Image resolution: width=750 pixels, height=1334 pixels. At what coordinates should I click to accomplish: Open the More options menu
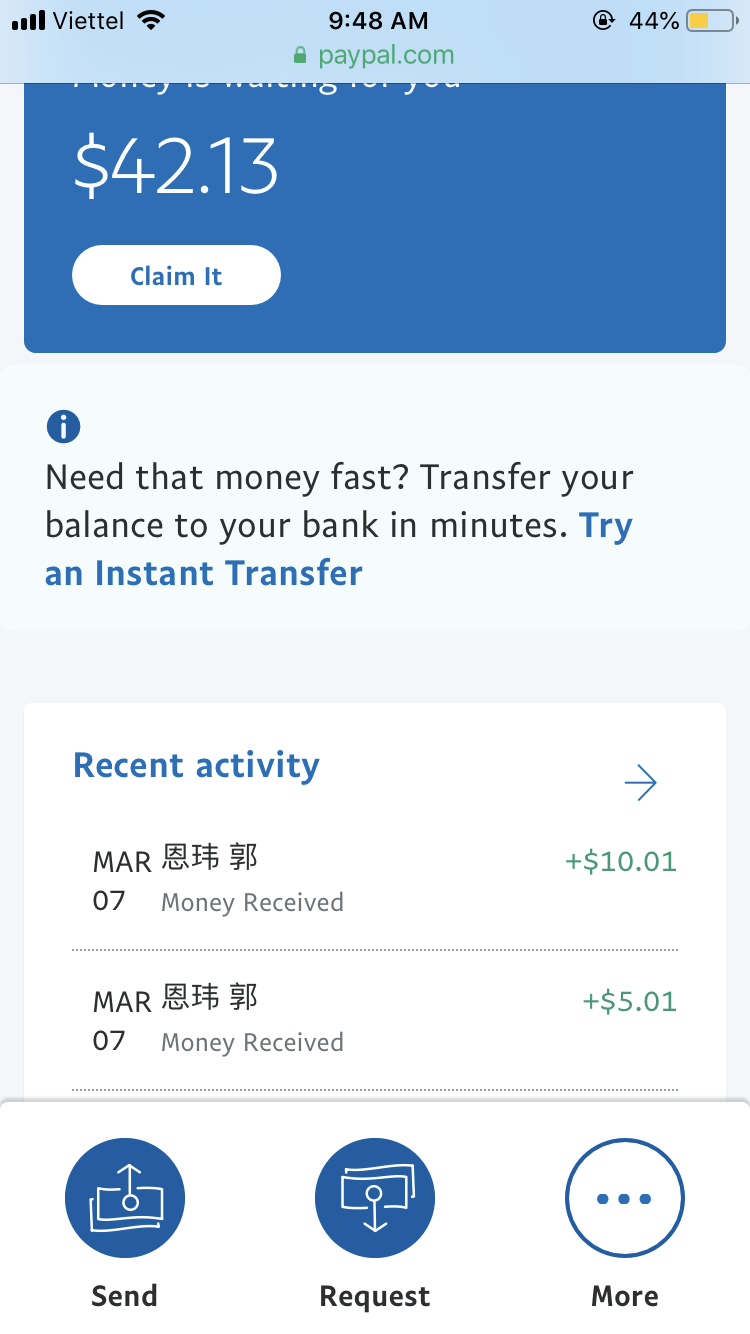click(x=625, y=1198)
